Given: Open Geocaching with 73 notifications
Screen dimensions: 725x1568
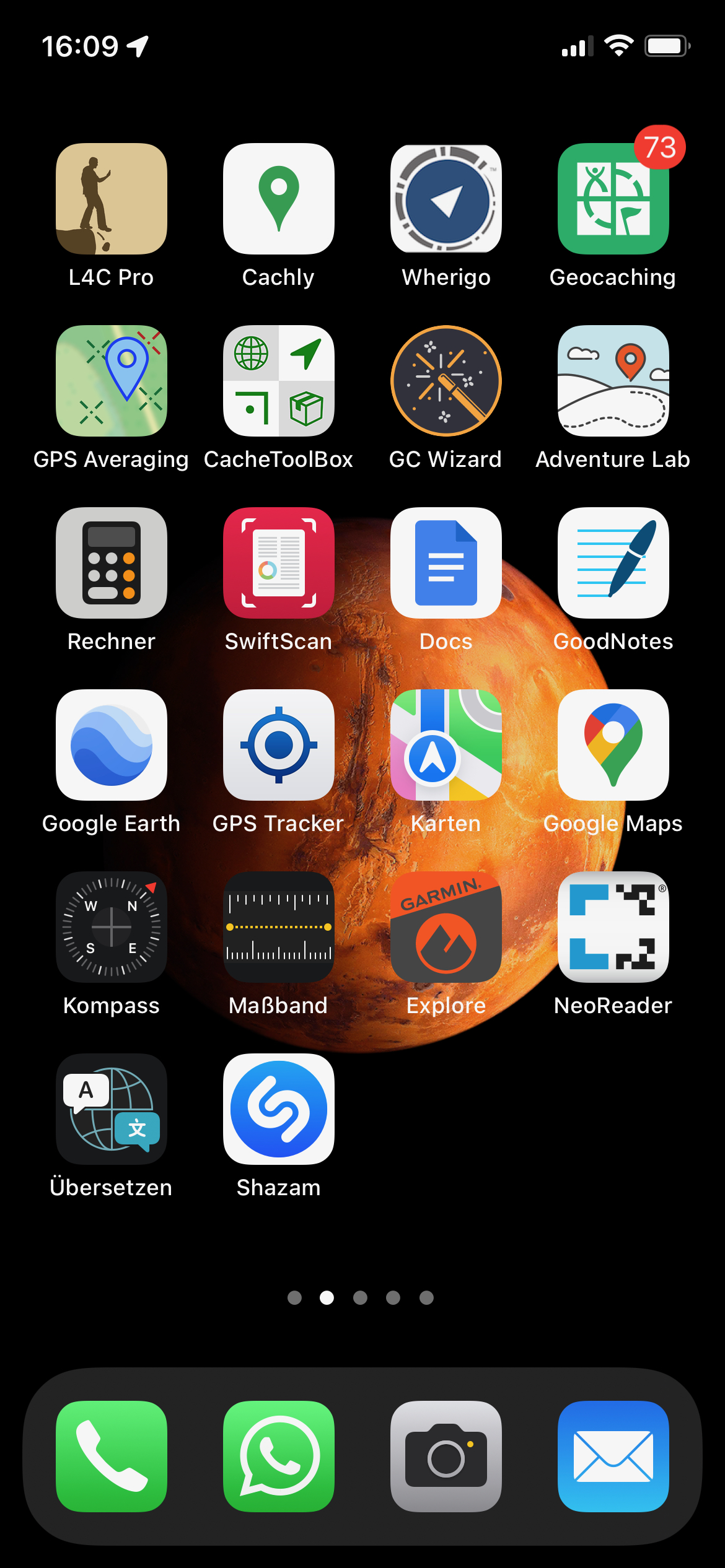Looking at the screenshot, I should [613, 199].
